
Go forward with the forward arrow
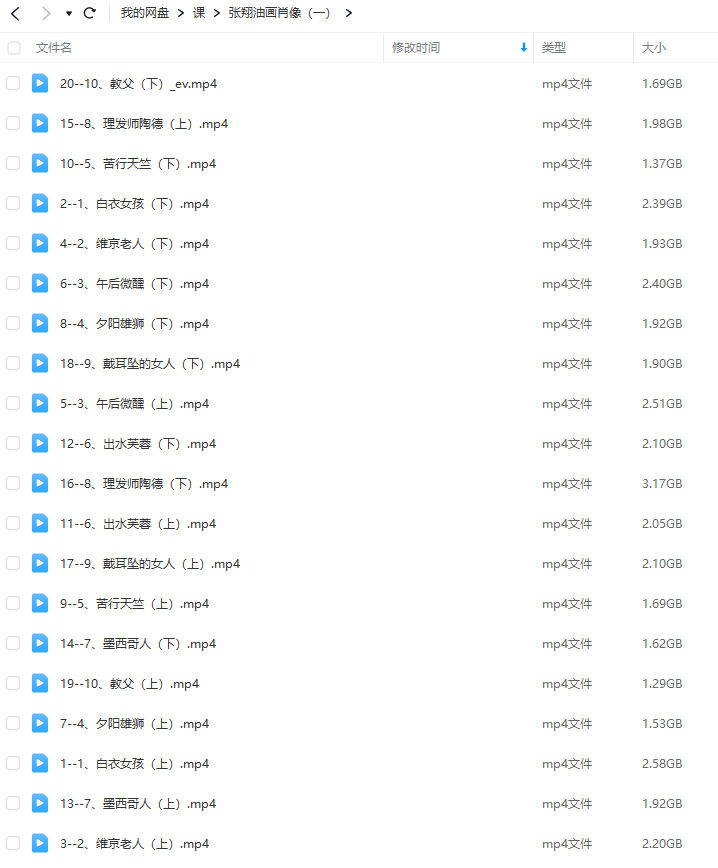(x=44, y=13)
